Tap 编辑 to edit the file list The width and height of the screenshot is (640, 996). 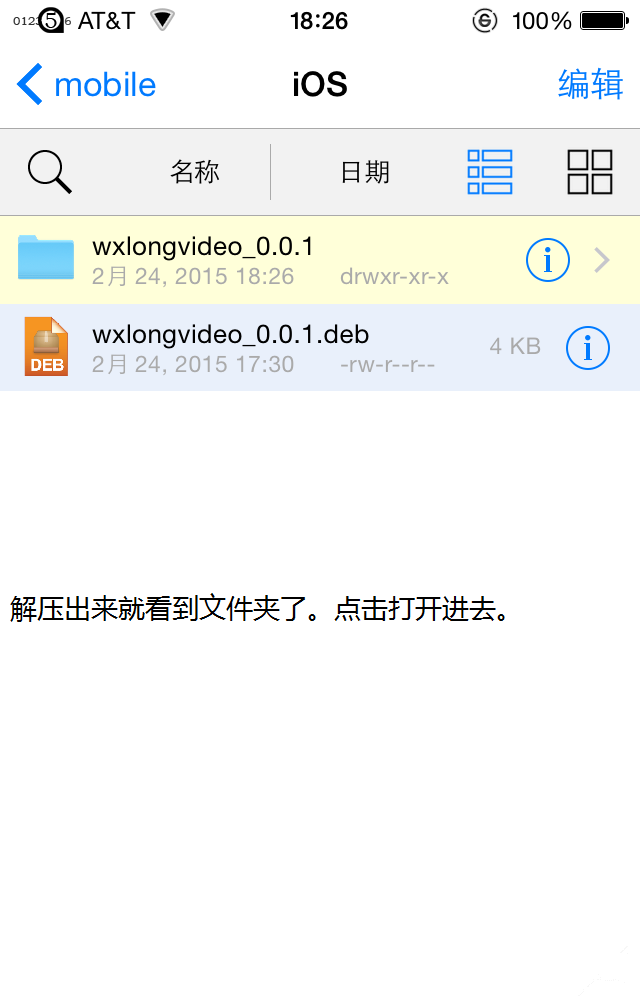pos(590,85)
